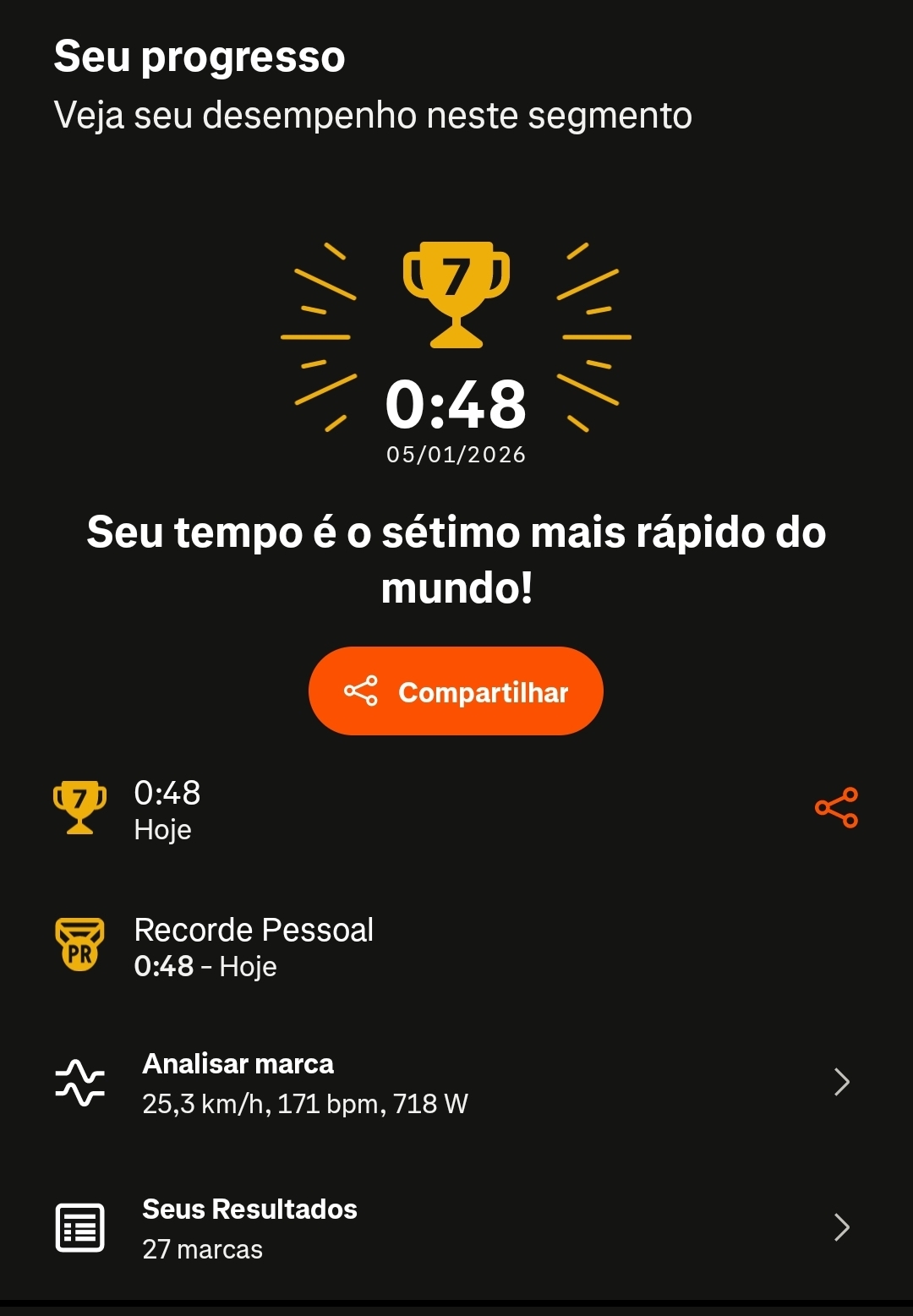Tap the orange Compartilhar button

456,691
